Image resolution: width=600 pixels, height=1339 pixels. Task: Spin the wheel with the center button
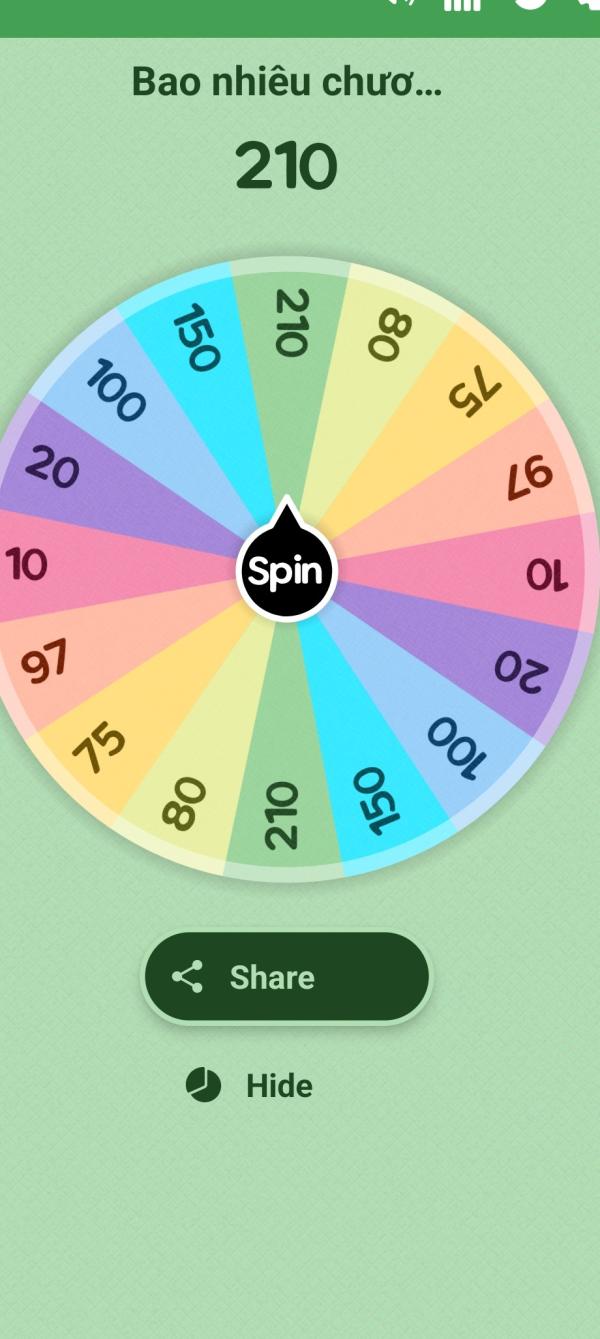click(x=286, y=571)
